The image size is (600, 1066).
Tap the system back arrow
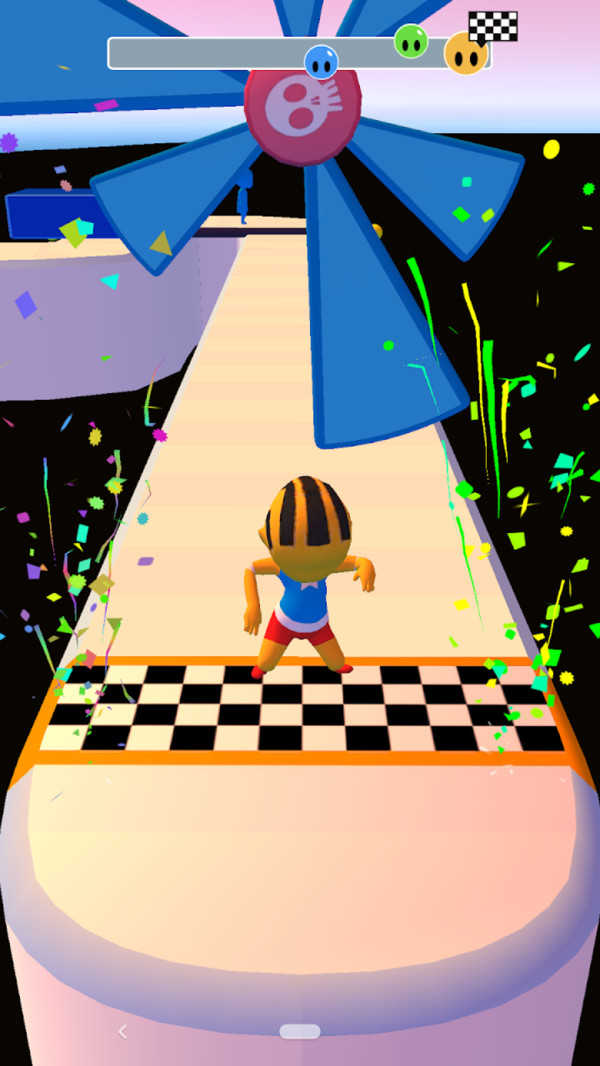(122, 1031)
